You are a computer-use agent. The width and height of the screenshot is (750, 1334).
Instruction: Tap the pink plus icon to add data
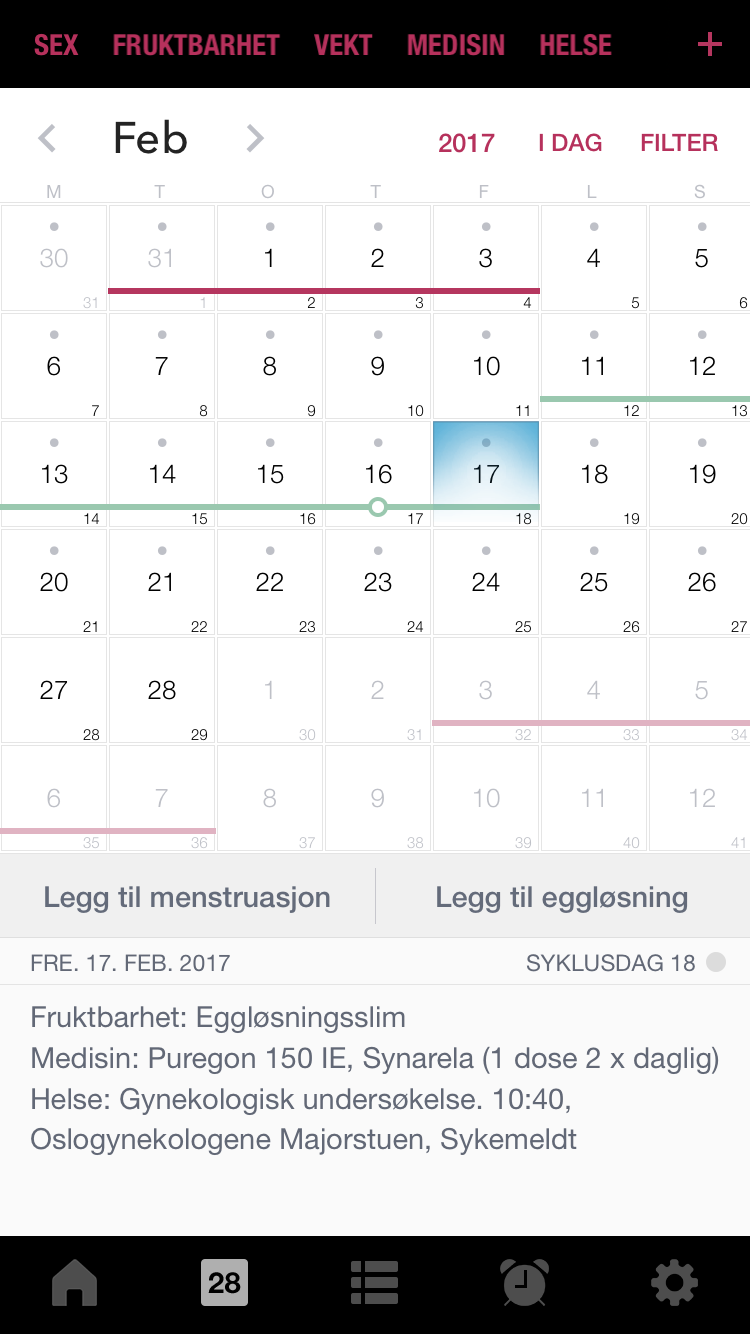pos(709,44)
